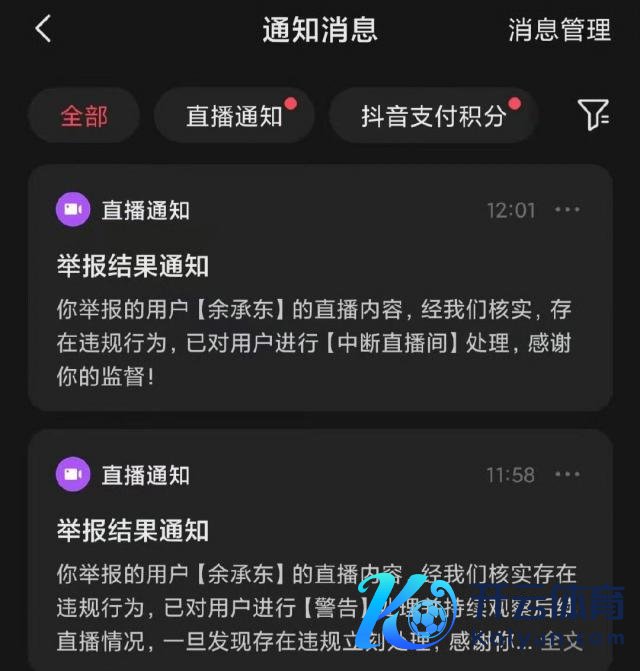Select the 全部 filter chip
The height and width of the screenshot is (671, 640).
84,116
